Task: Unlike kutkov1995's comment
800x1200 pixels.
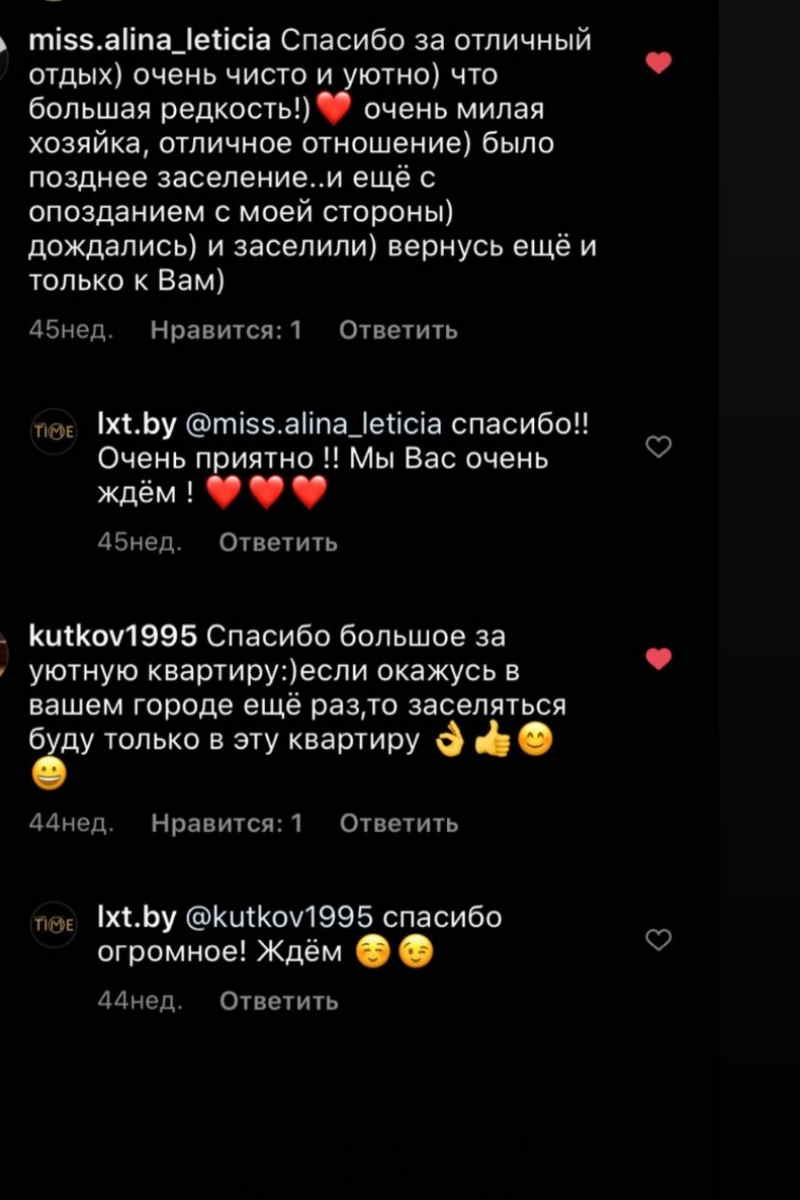Action: point(658,658)
